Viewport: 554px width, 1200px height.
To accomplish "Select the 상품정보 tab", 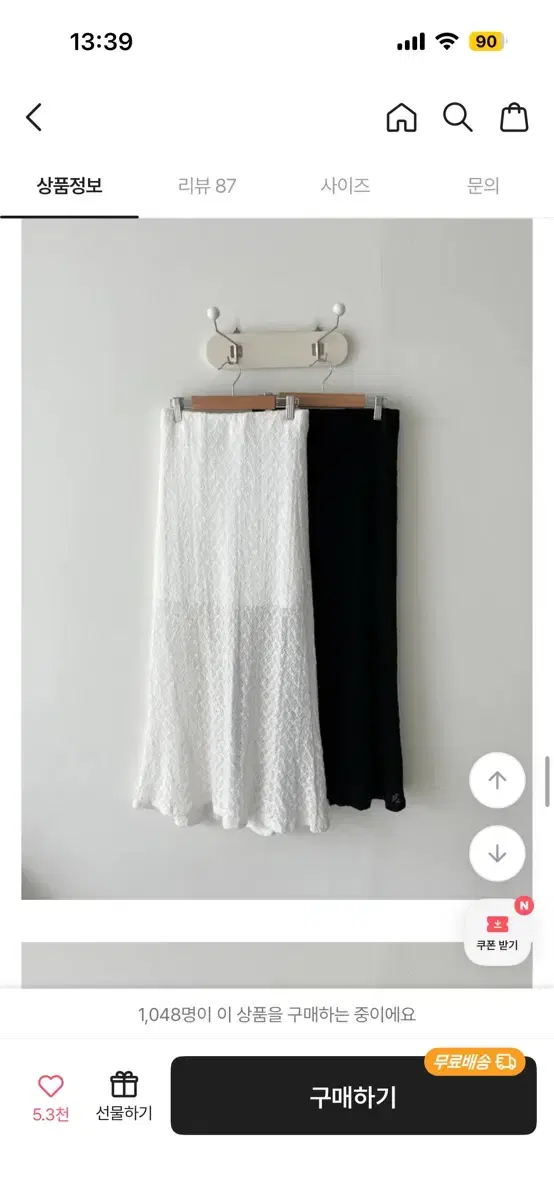I will pyautogui.click(x=69, y=186).
